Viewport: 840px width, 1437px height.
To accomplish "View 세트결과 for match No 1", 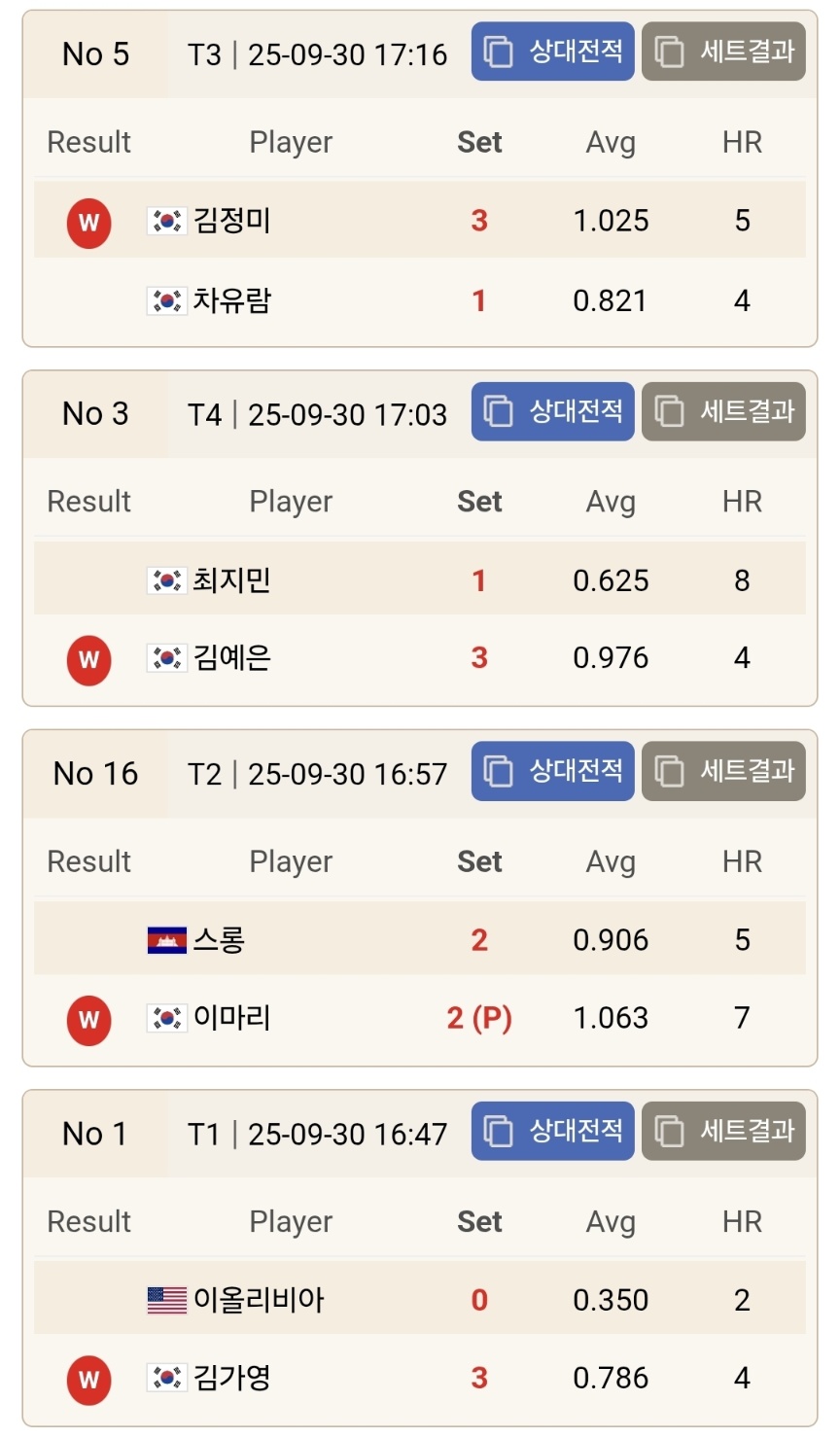I will click(723, 1131).
